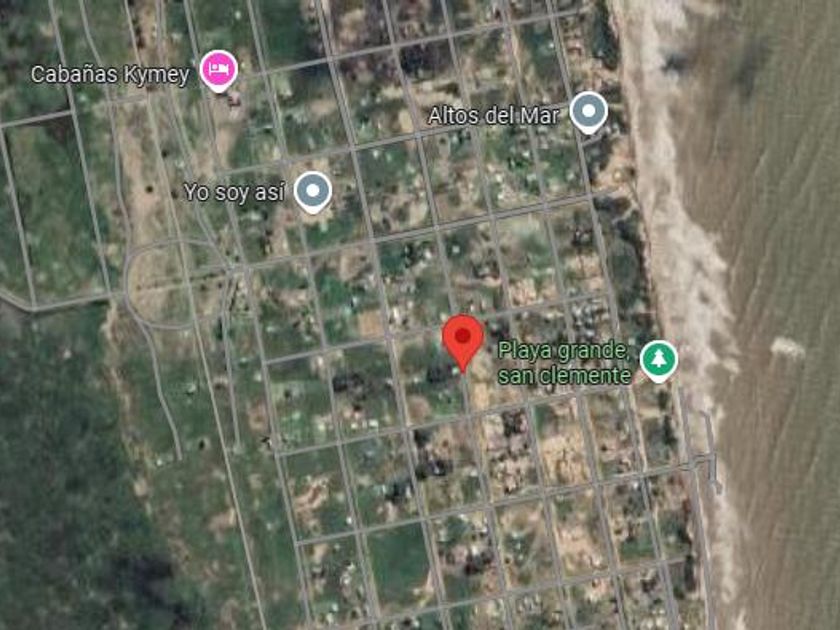Tap the Yo soy así place pin
840x630 pixels.
click(x=313, y=191)
